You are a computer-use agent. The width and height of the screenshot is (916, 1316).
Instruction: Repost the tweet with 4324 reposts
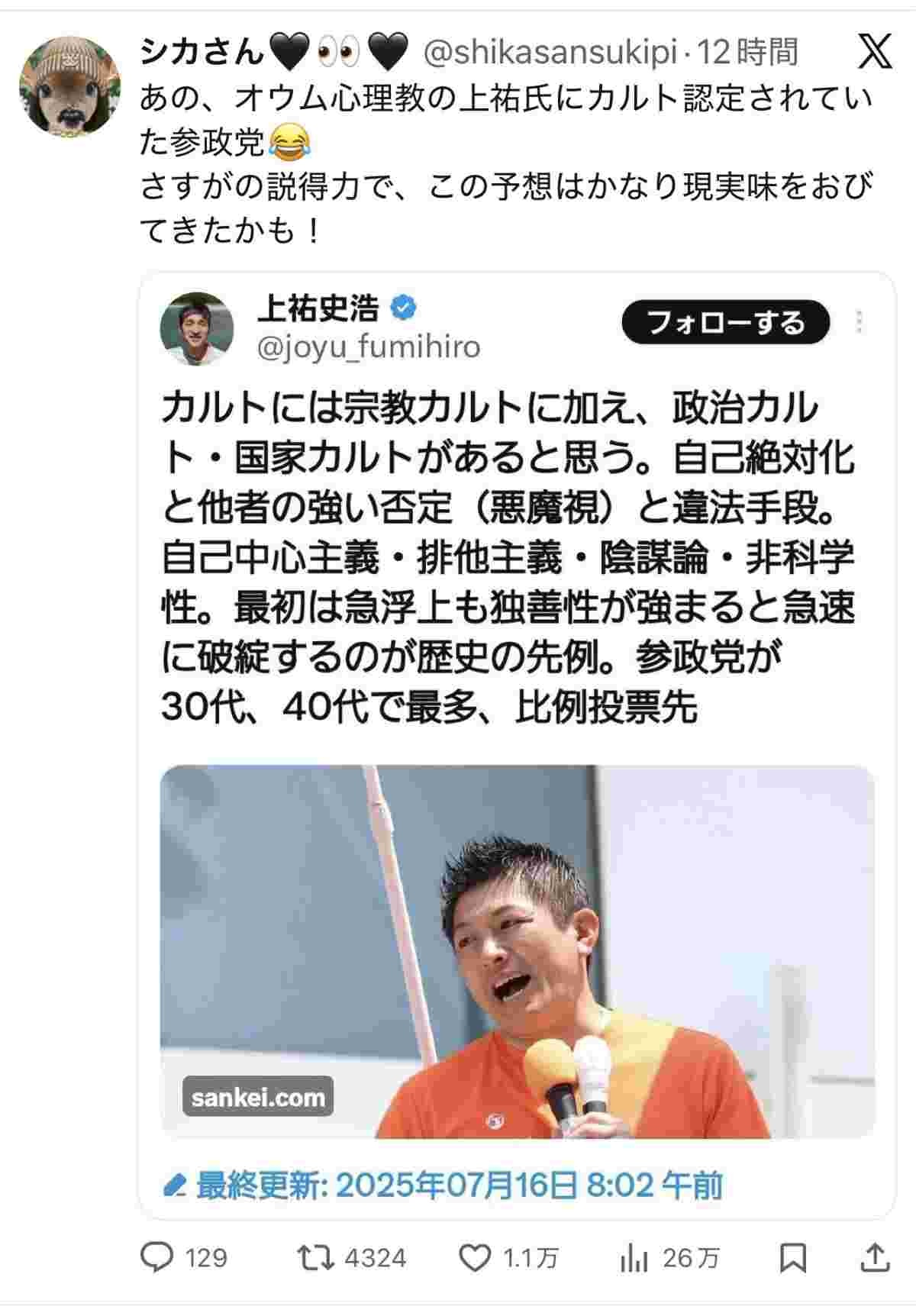[316, 1257]
